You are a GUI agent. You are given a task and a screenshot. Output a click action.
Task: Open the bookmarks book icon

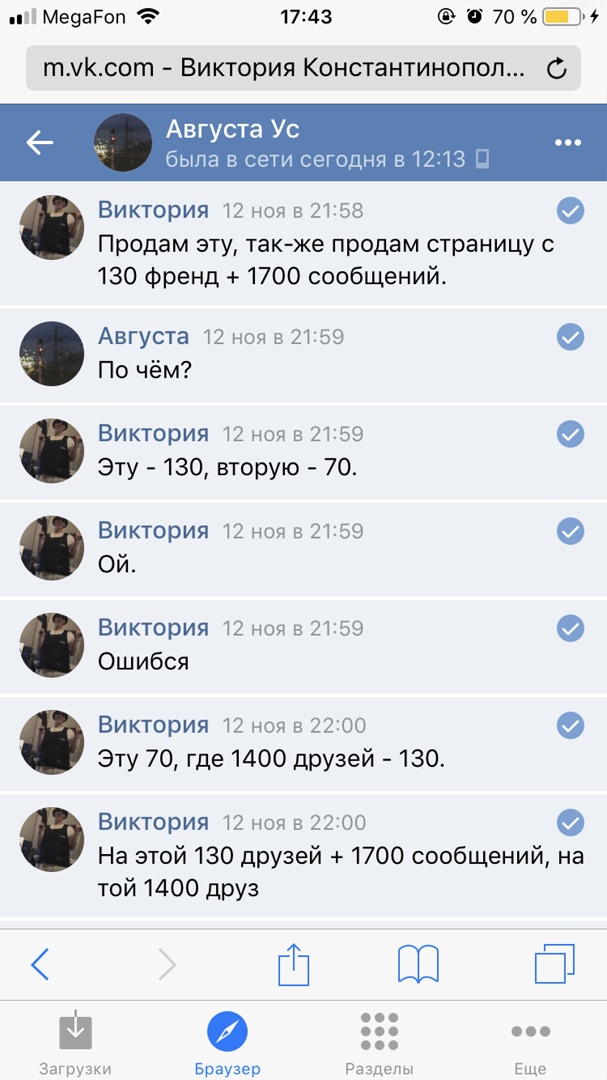418,965
